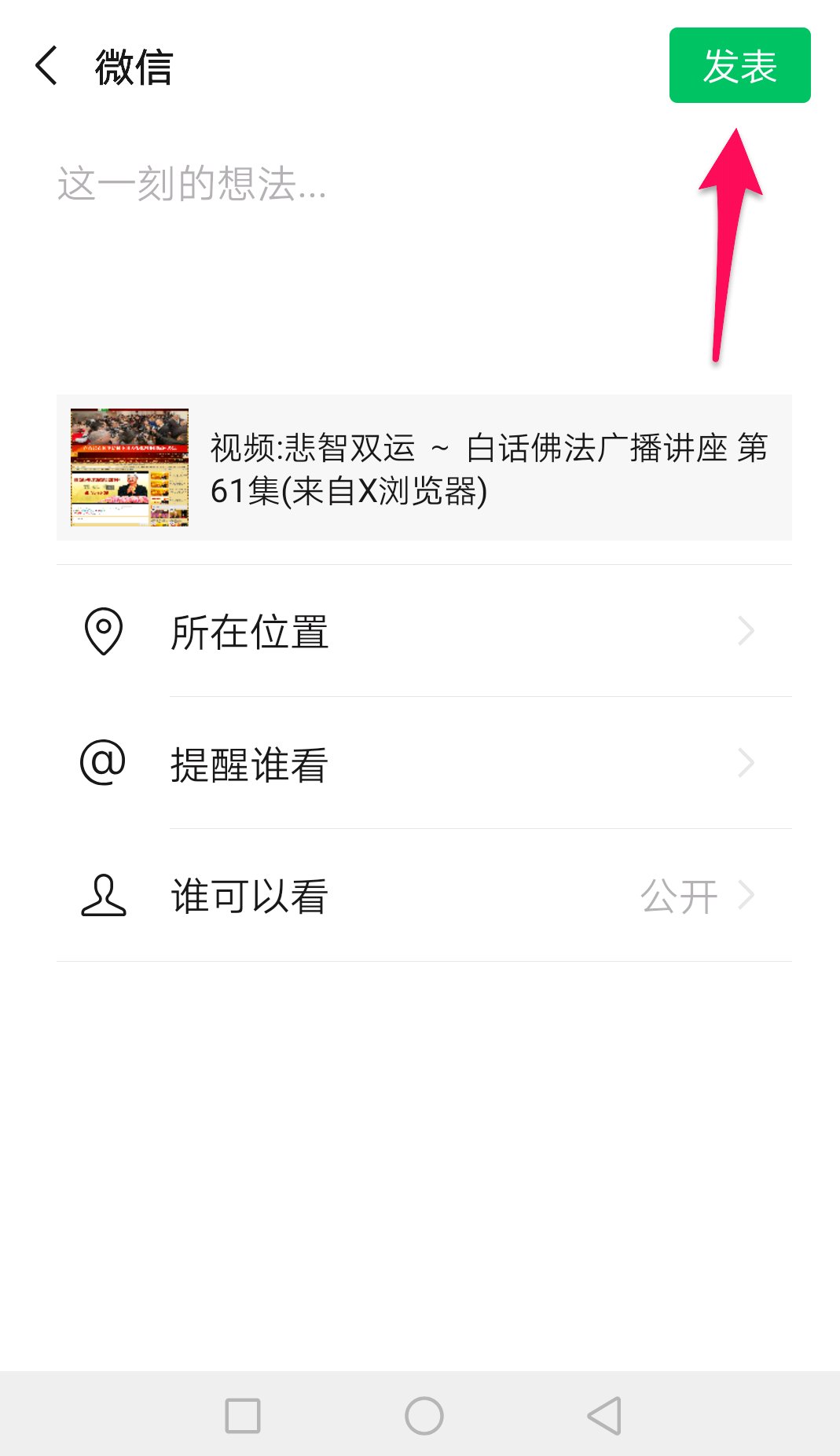Open the 所在位置 location row
The width and height of the screenshot is (840, 1456).
coord(424,631)
